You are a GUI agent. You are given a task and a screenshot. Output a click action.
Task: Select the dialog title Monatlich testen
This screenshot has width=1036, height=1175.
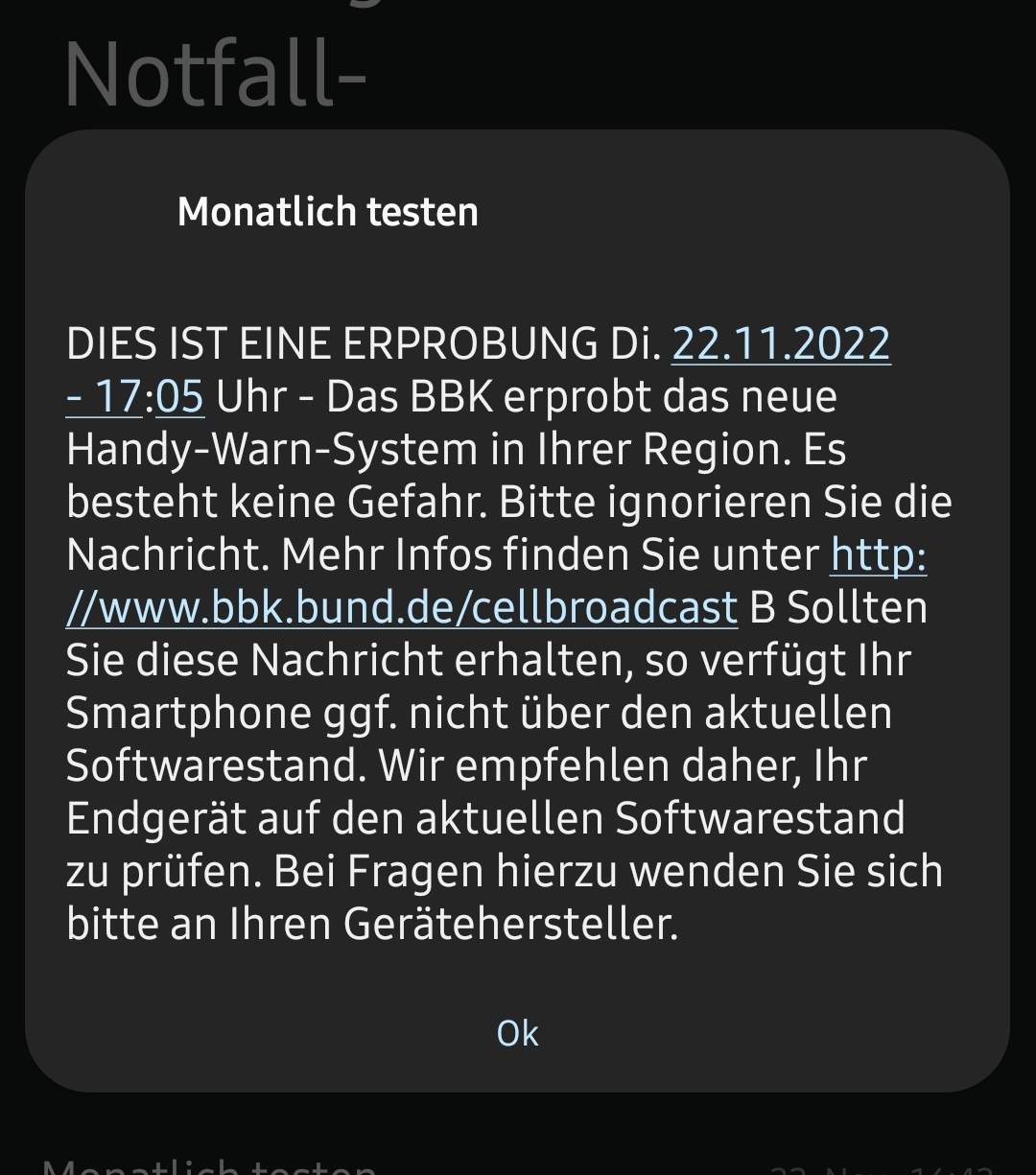[x=327, y=211]
